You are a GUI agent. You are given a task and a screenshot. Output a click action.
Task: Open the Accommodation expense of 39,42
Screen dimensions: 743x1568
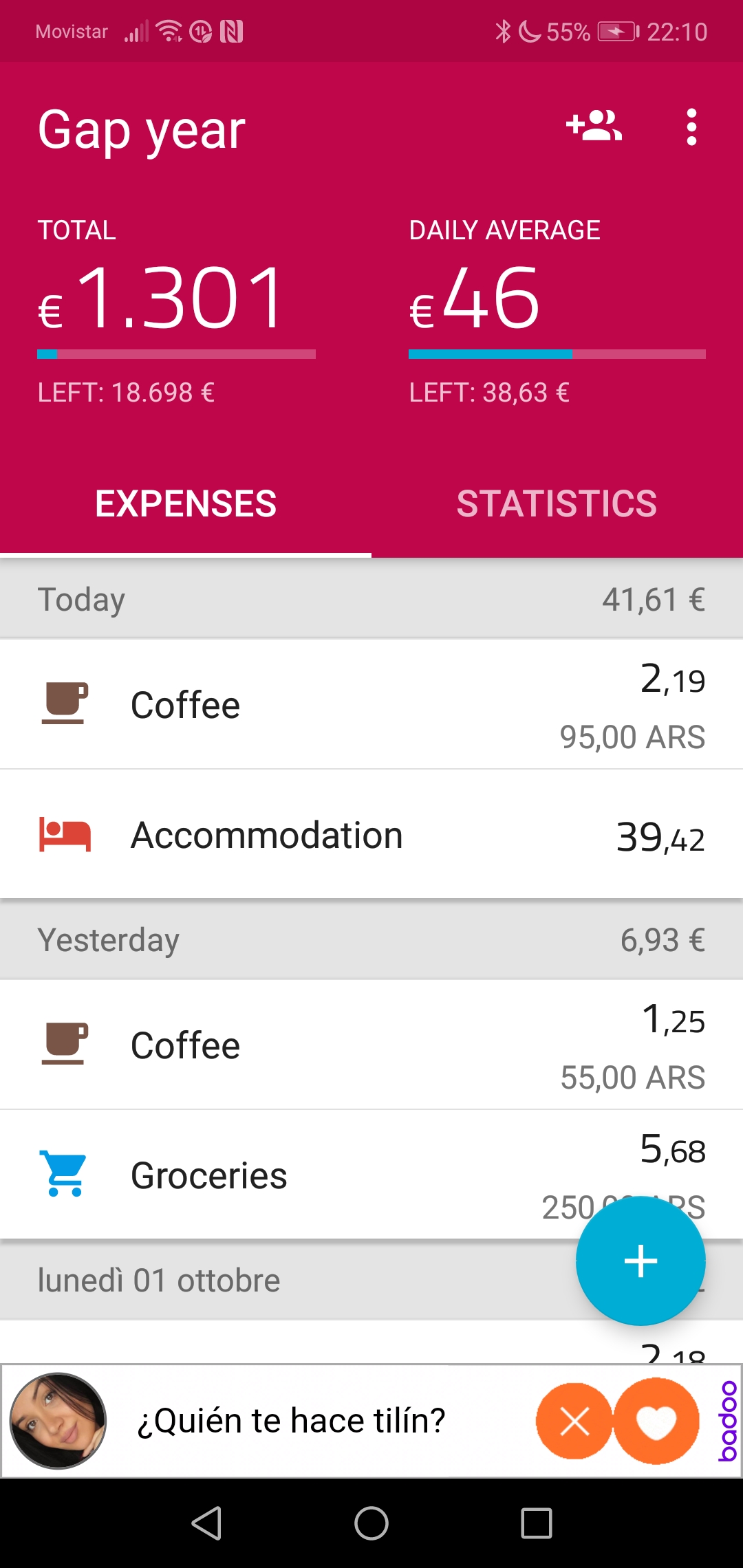[371, 834]
